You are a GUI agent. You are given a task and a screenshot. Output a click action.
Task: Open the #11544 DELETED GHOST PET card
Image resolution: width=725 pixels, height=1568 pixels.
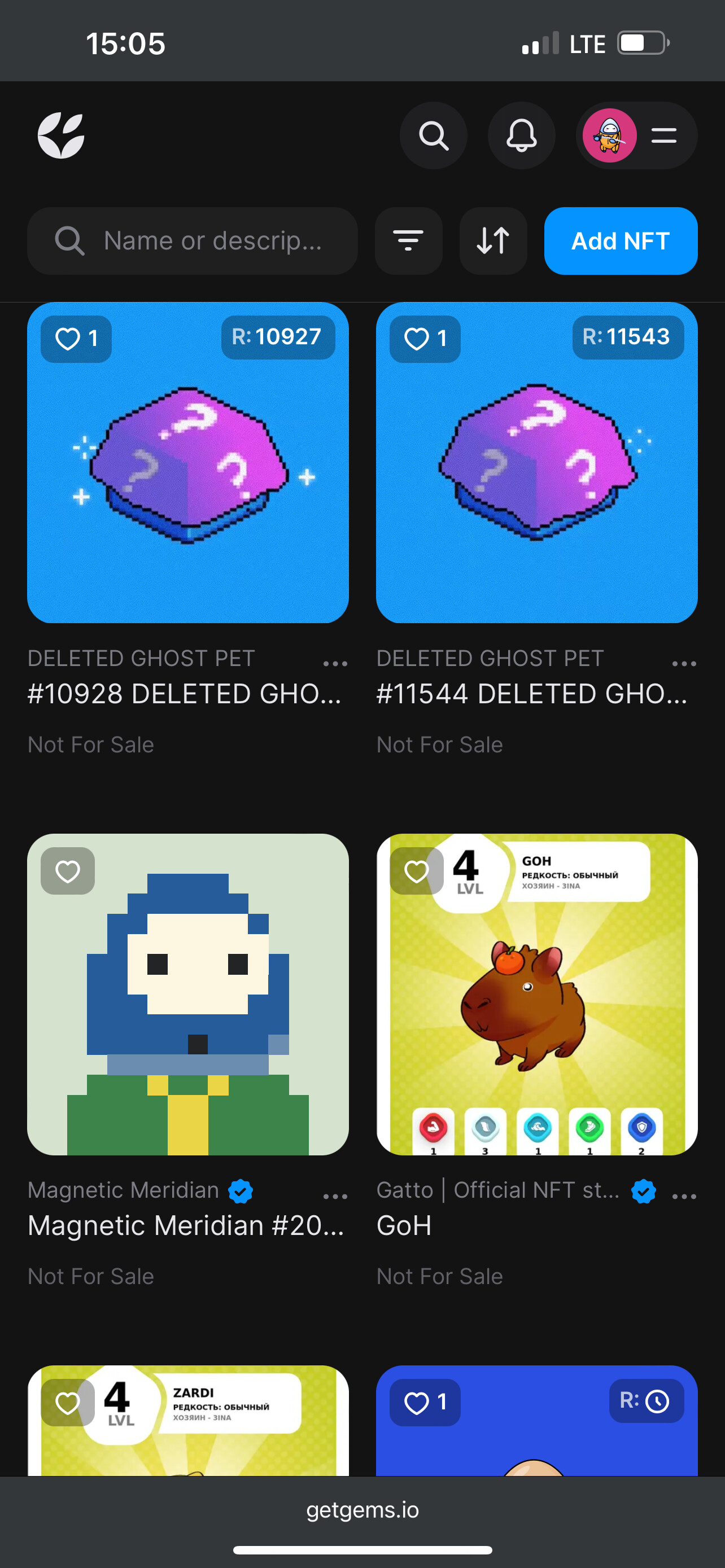click(537, 463)
